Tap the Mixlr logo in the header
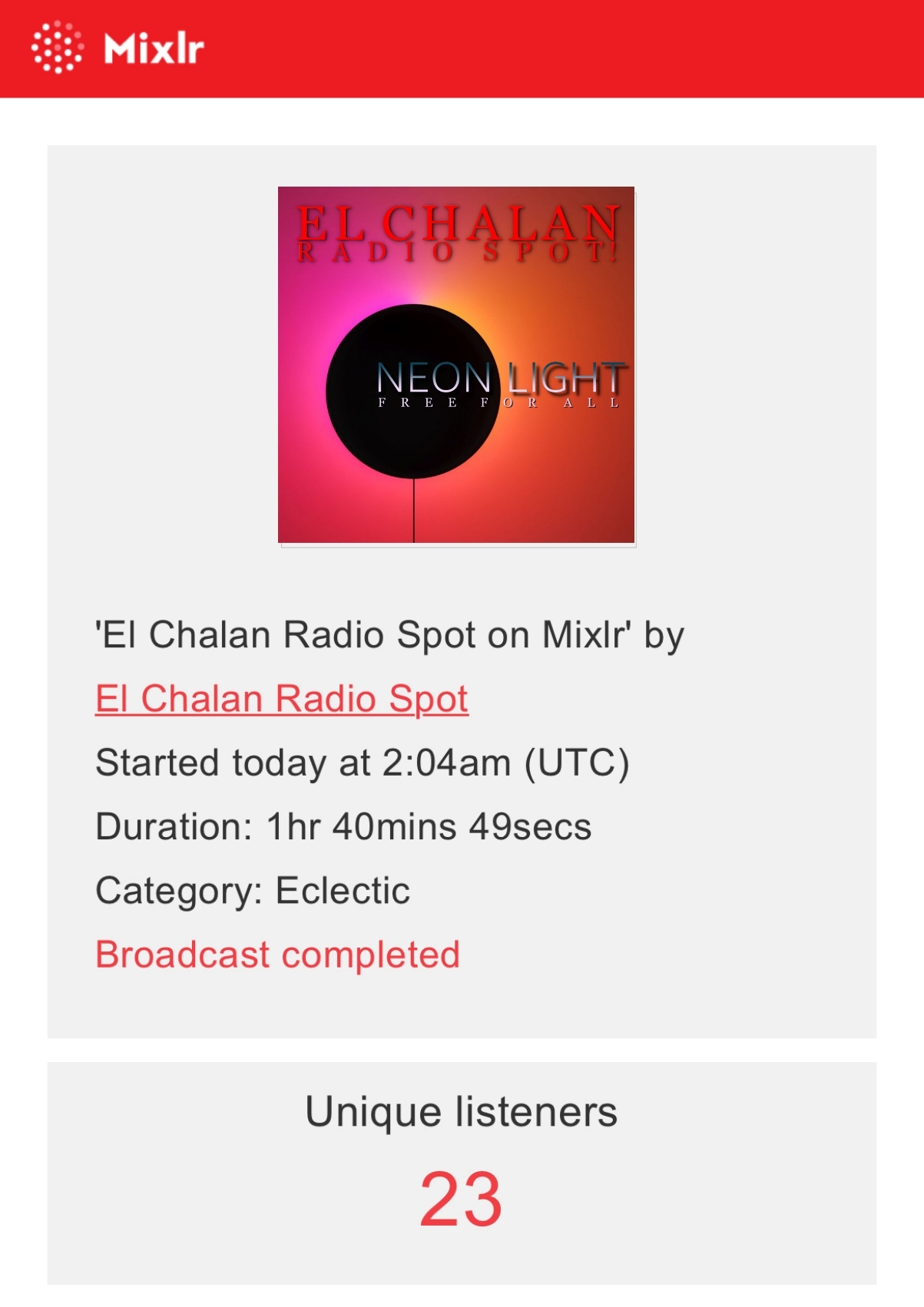Image resolution: width=924 pixels, height=1307 pixels. tap(118, 48)
